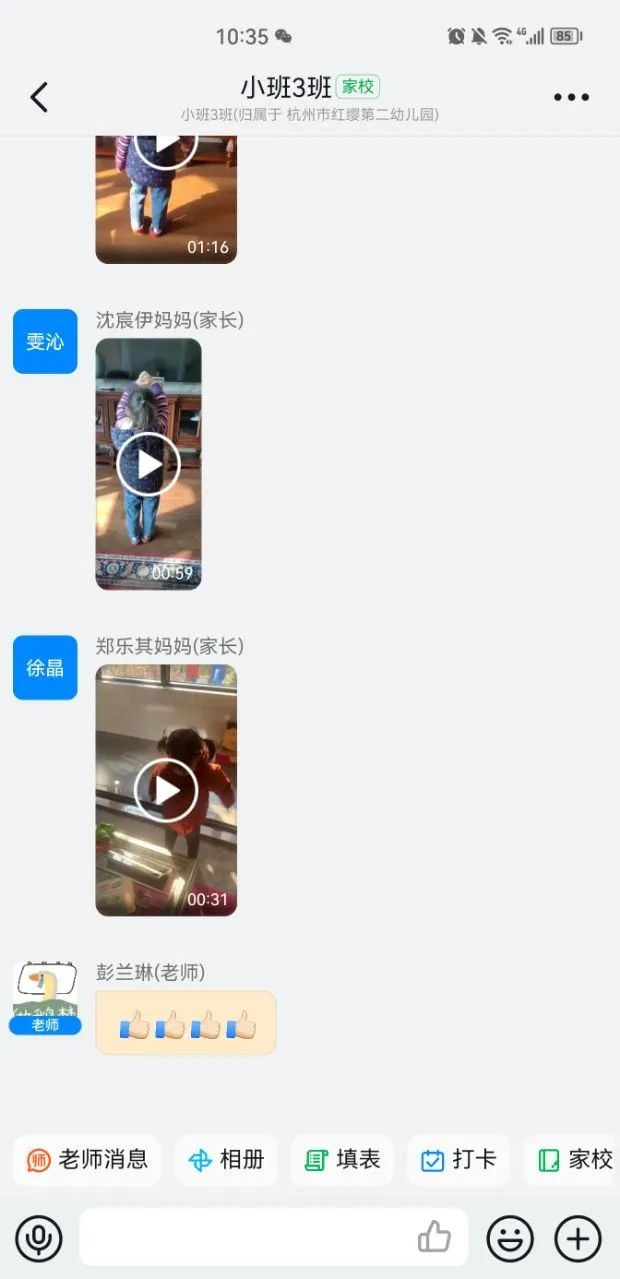Open the 相册 album shortcut
Screen dimensions: 620x1279
[x=227, y=1159]
